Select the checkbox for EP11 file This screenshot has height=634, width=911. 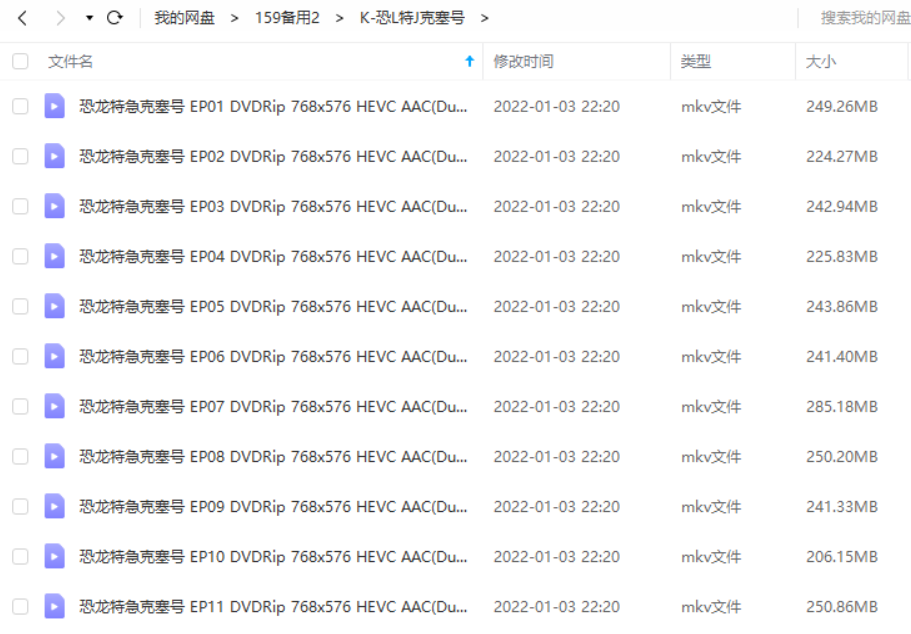click(20, 607)
